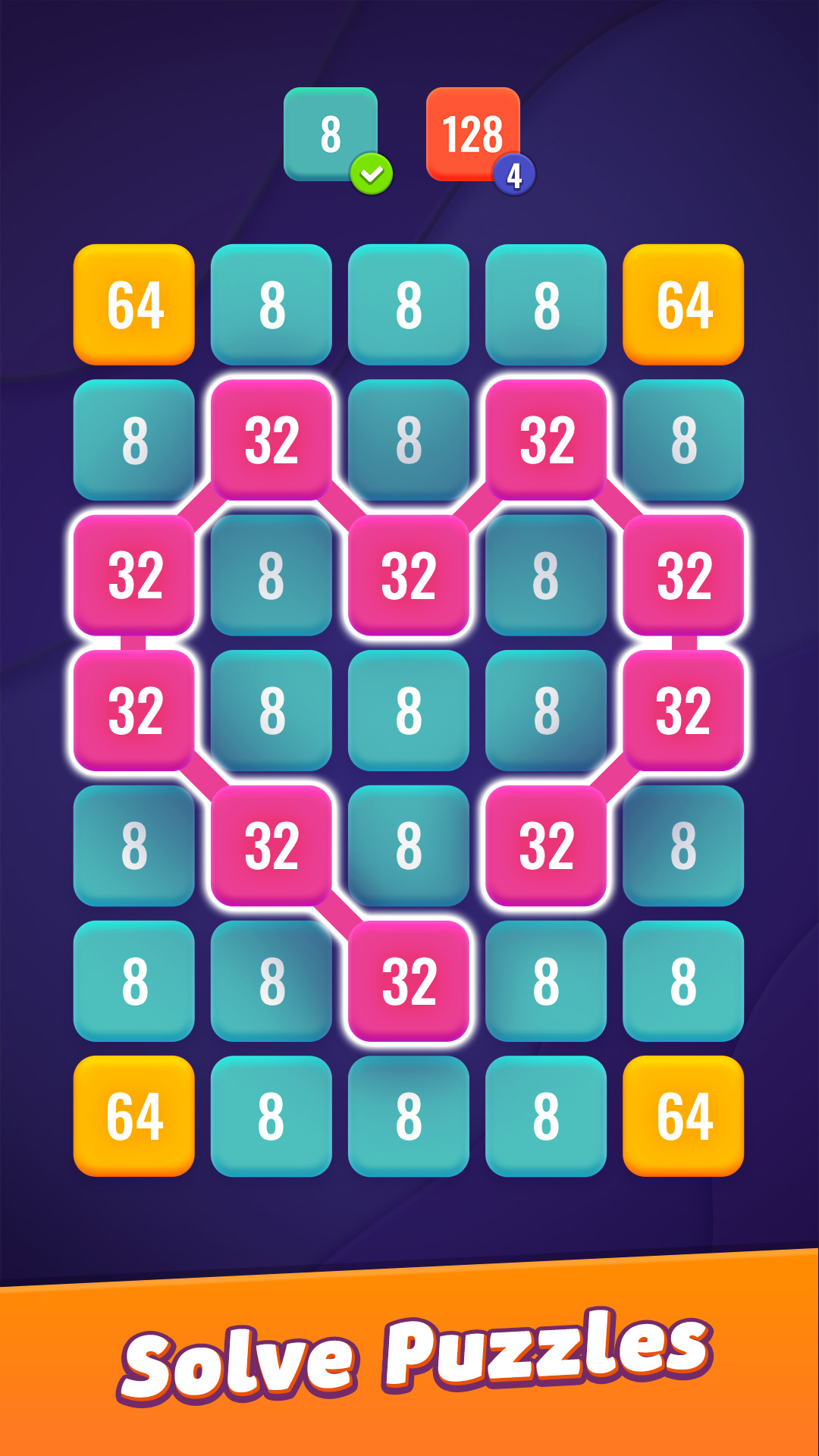The image size is (819, 1456).
Task: Tap the teal 8 tile with green checkmark
Action: [330, 135]
